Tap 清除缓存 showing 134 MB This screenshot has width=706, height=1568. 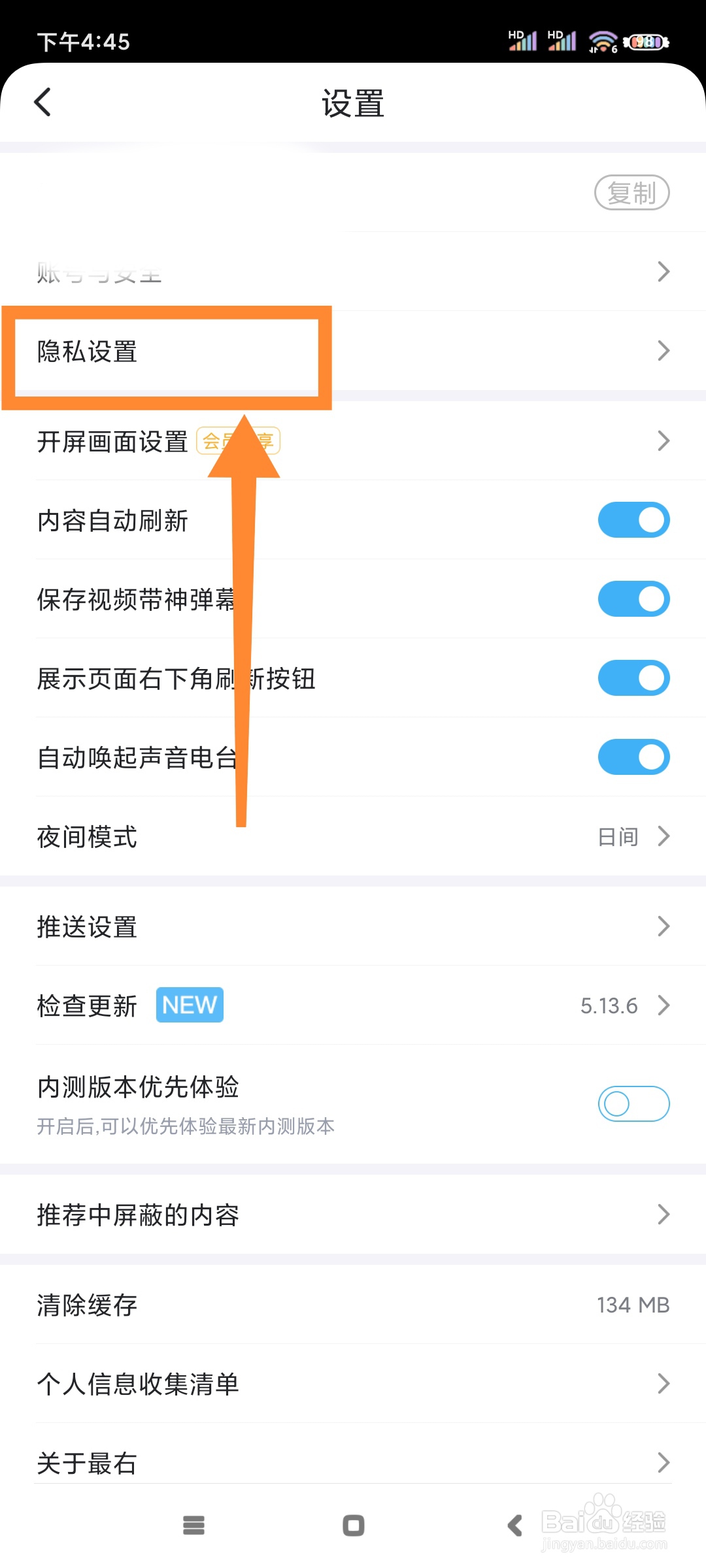tap(353, 1305)
